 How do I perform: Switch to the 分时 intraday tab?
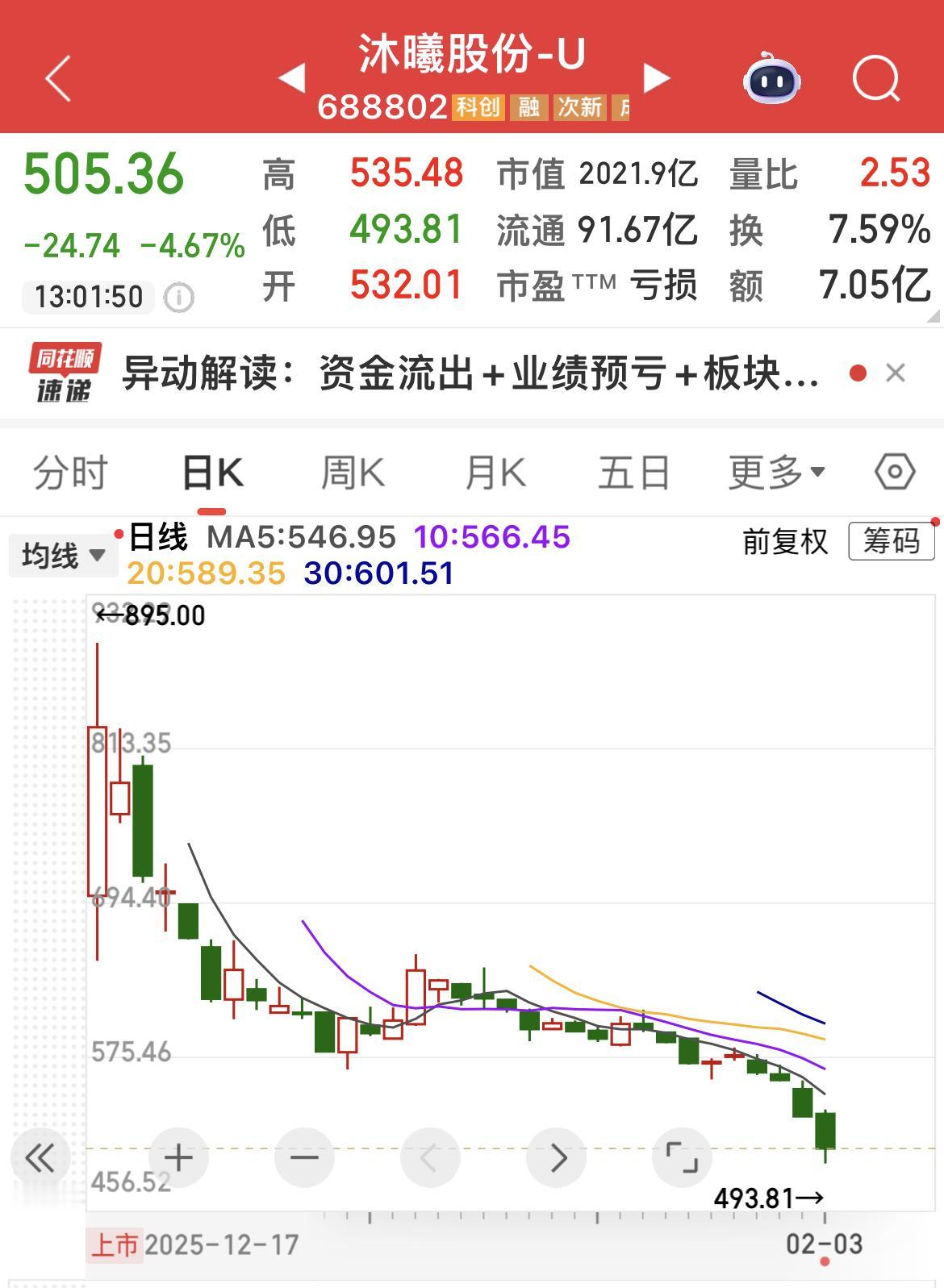pyautogui.click(x=70, y=473)
